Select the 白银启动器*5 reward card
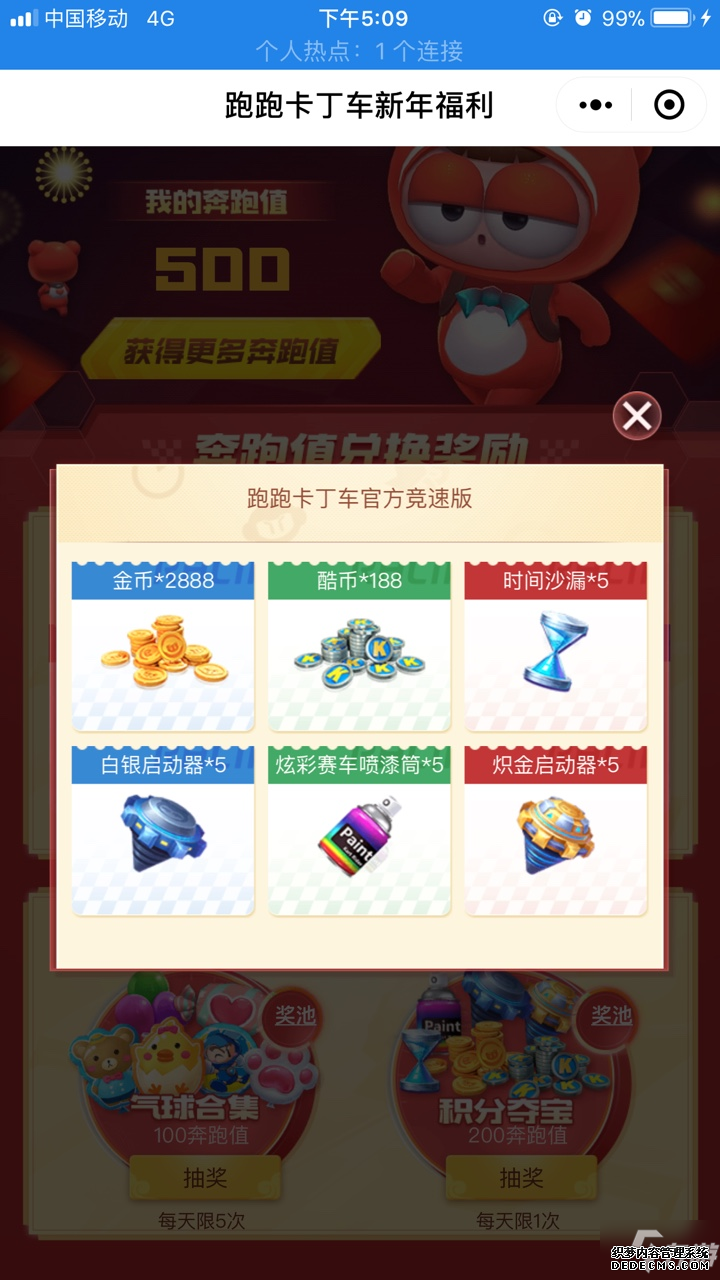 pyautogui.click(x=163, y=831)
